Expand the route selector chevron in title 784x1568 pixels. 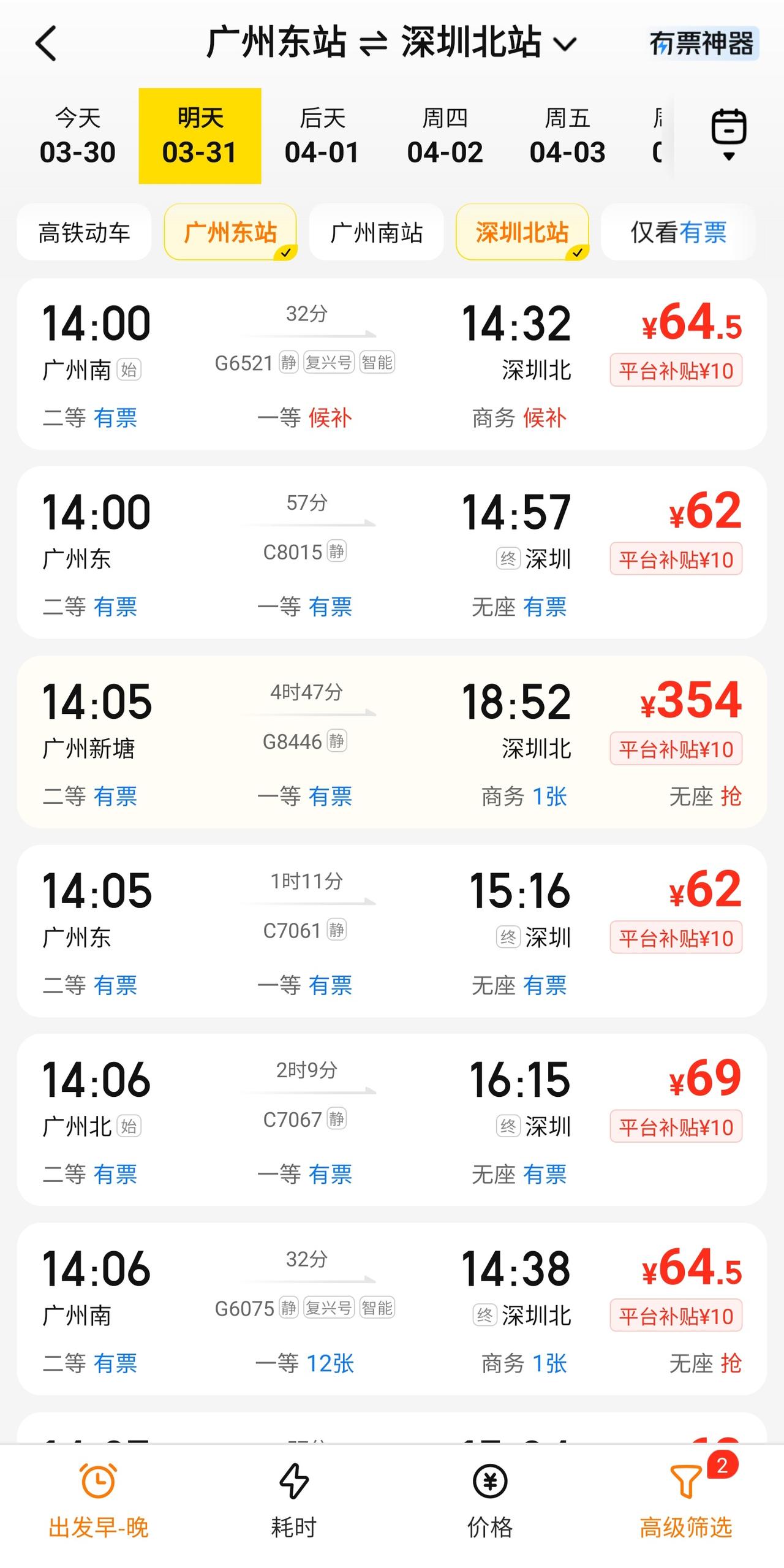[x=564, y=44]
